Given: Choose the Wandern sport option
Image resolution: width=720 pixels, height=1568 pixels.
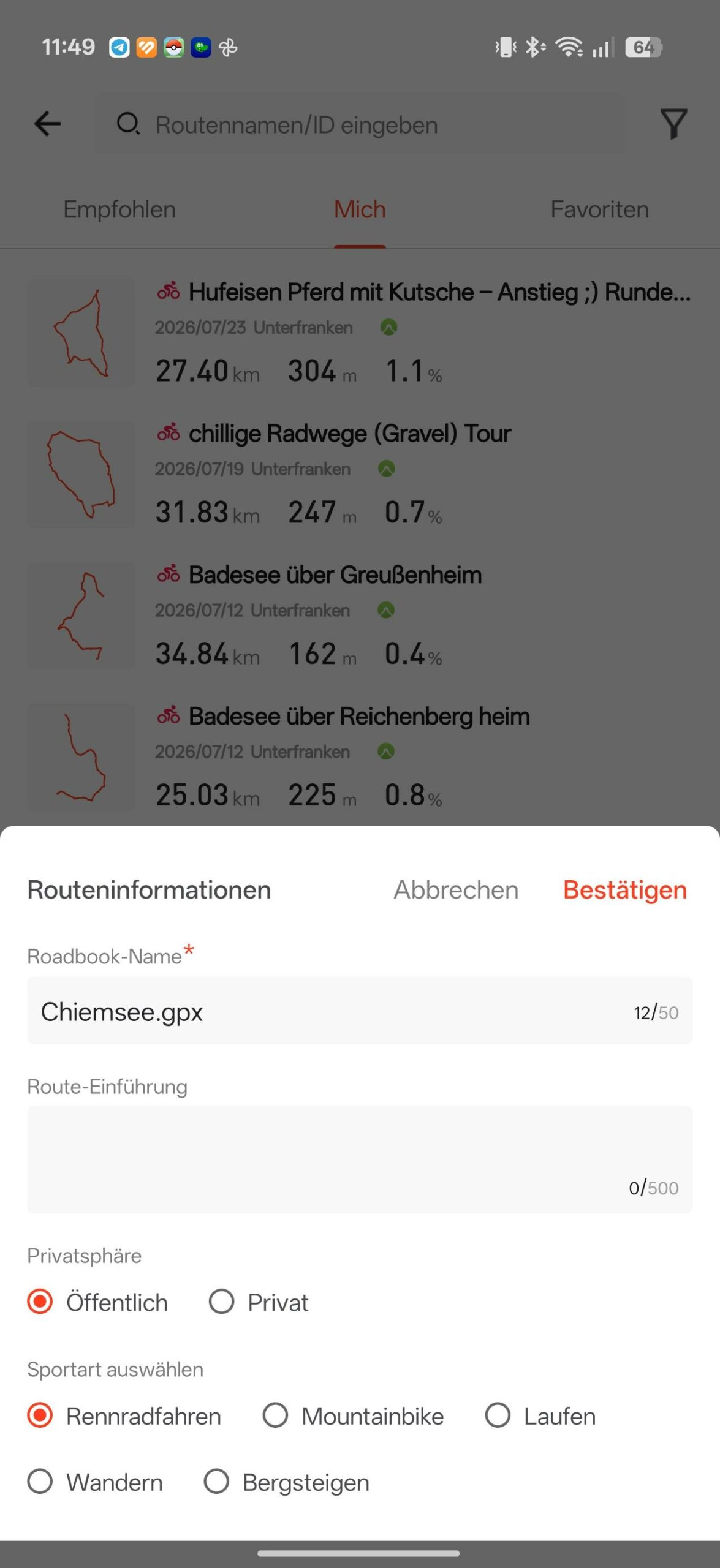Looking at the screenshot, I should (96, 1482).
